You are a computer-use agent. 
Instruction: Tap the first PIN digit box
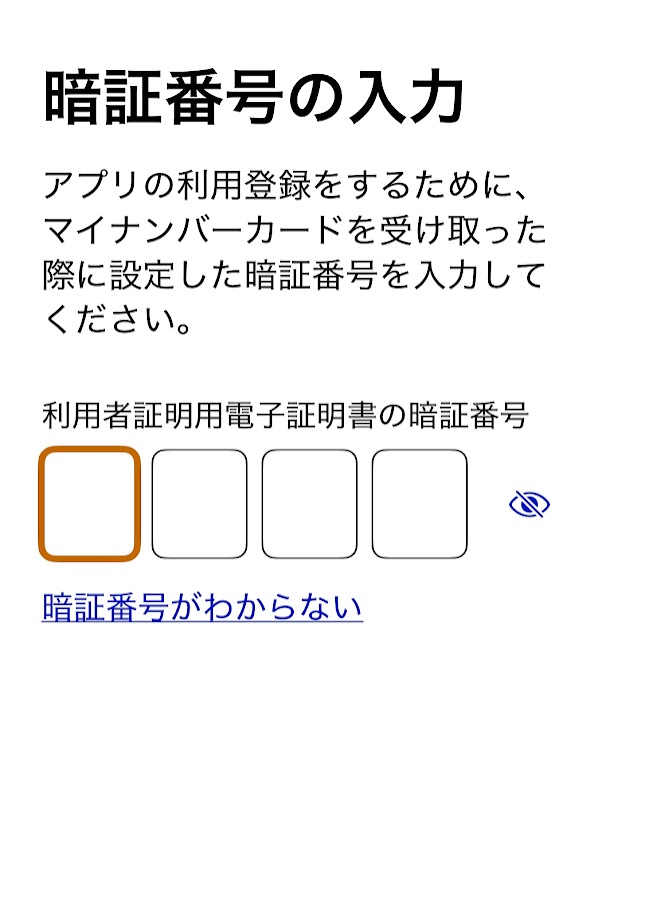pos(89,504)
